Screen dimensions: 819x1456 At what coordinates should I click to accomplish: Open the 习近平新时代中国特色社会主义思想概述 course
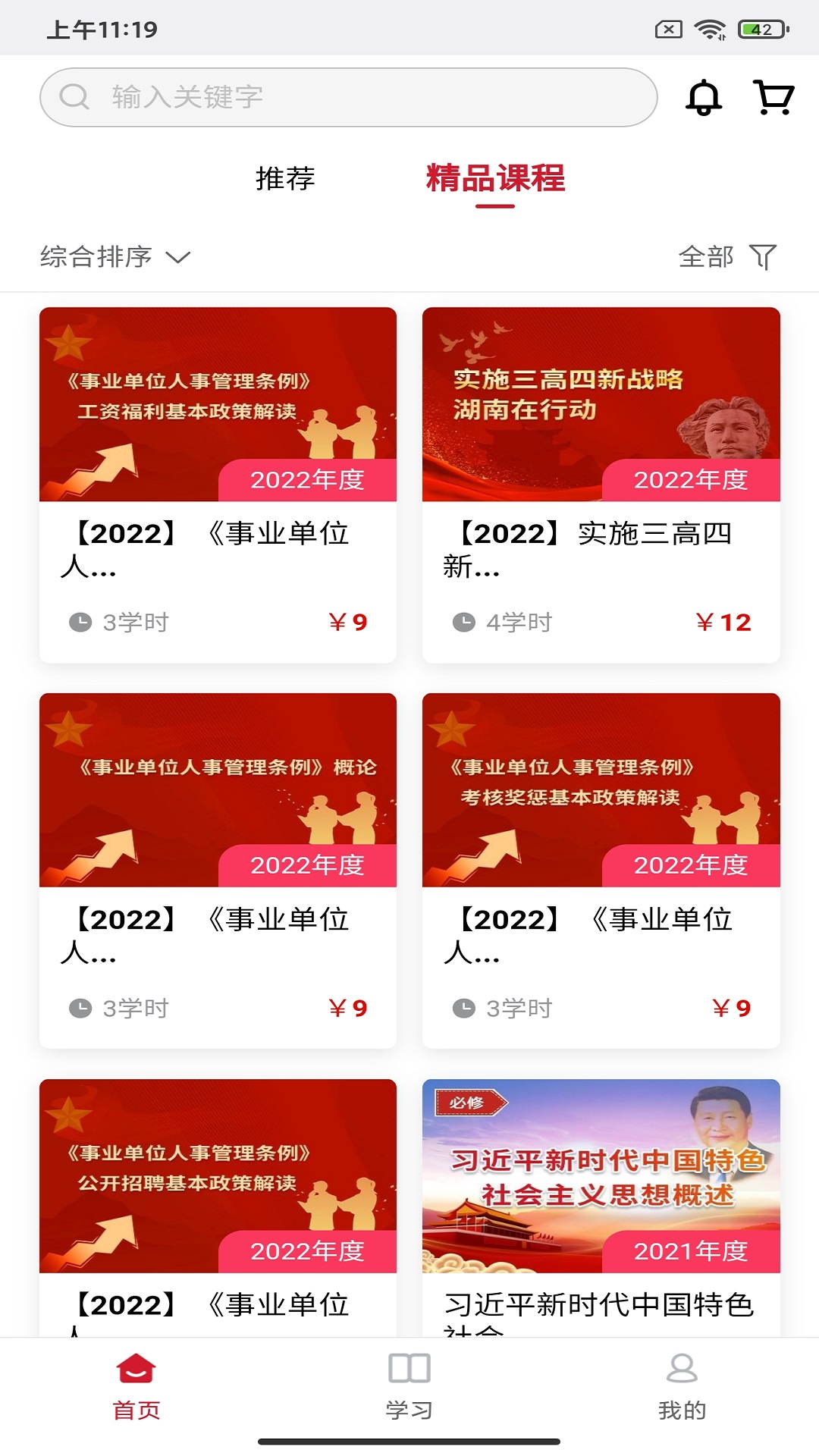click(601, 1206)
